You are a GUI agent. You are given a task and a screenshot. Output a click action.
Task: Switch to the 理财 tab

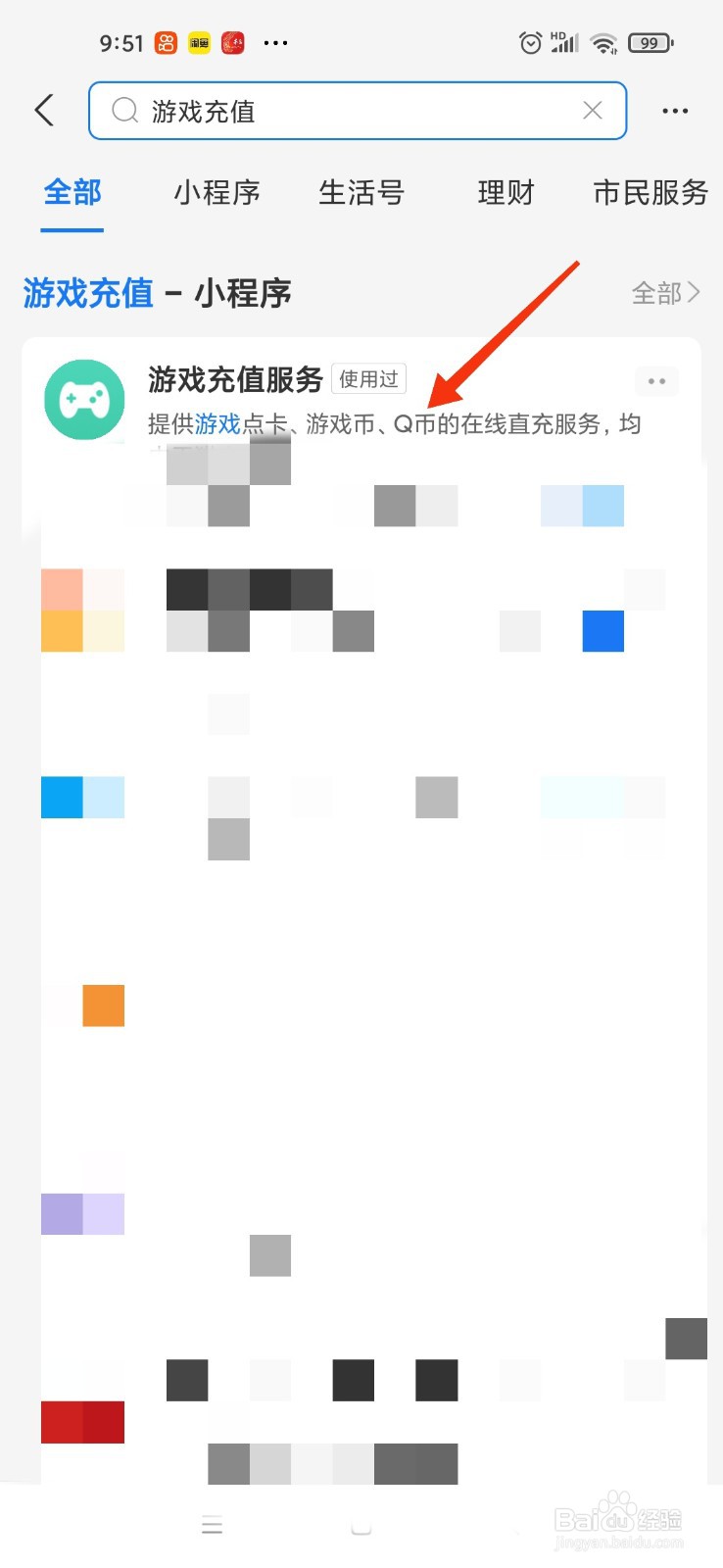504,193
